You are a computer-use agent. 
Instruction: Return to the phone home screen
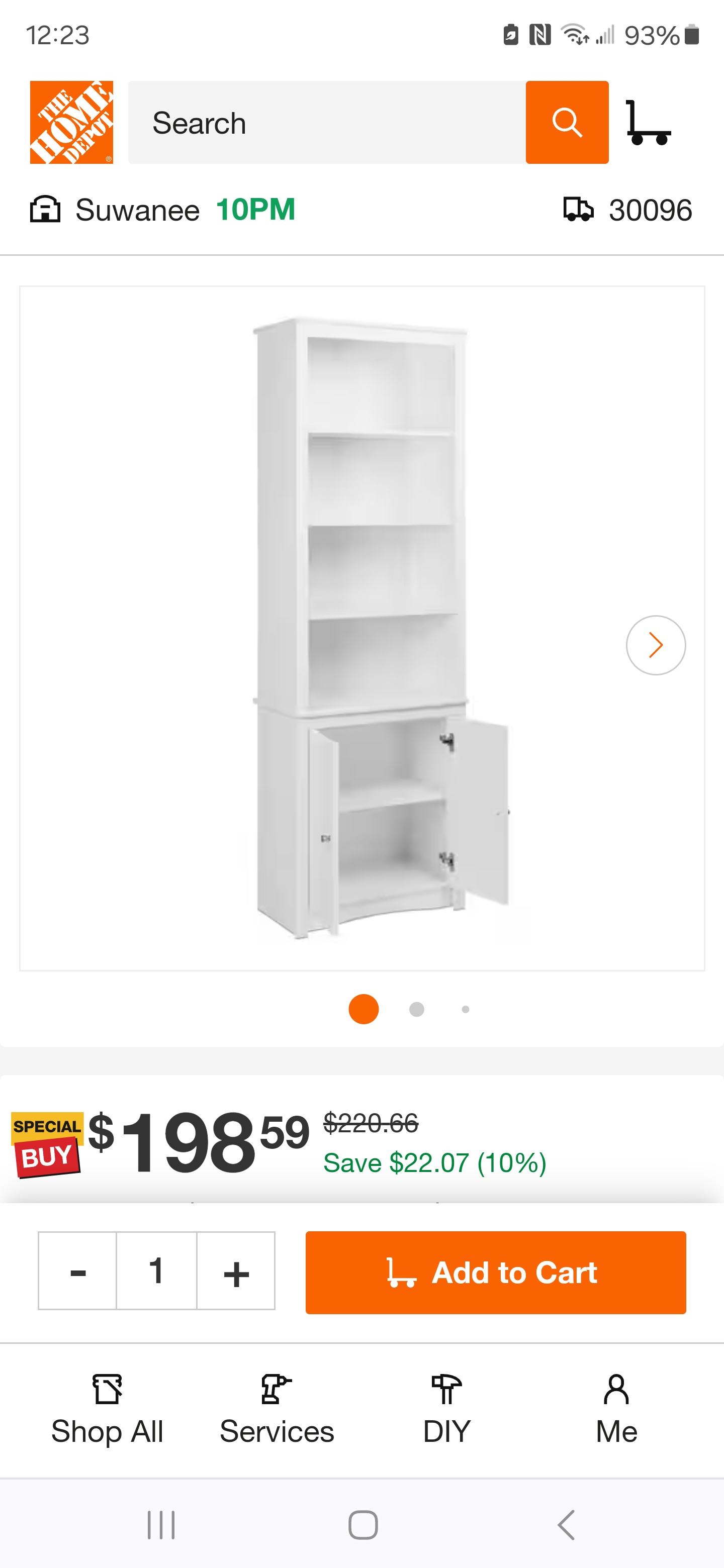[x=363, y=1525]
